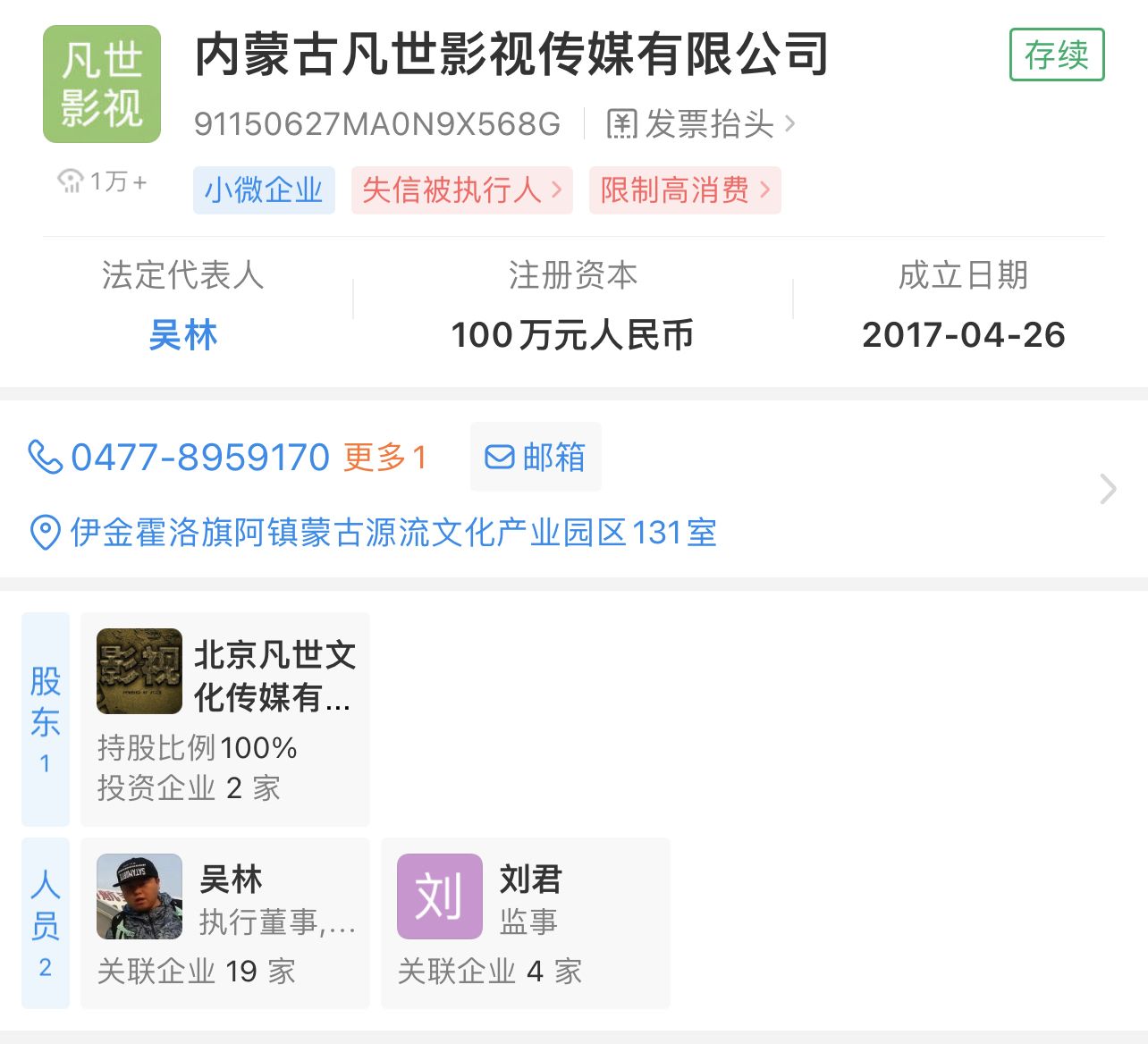Screen dimensions: 1148x1052
Task: Tap the 失信被执行人 tag
Action: tap(461, 189)
